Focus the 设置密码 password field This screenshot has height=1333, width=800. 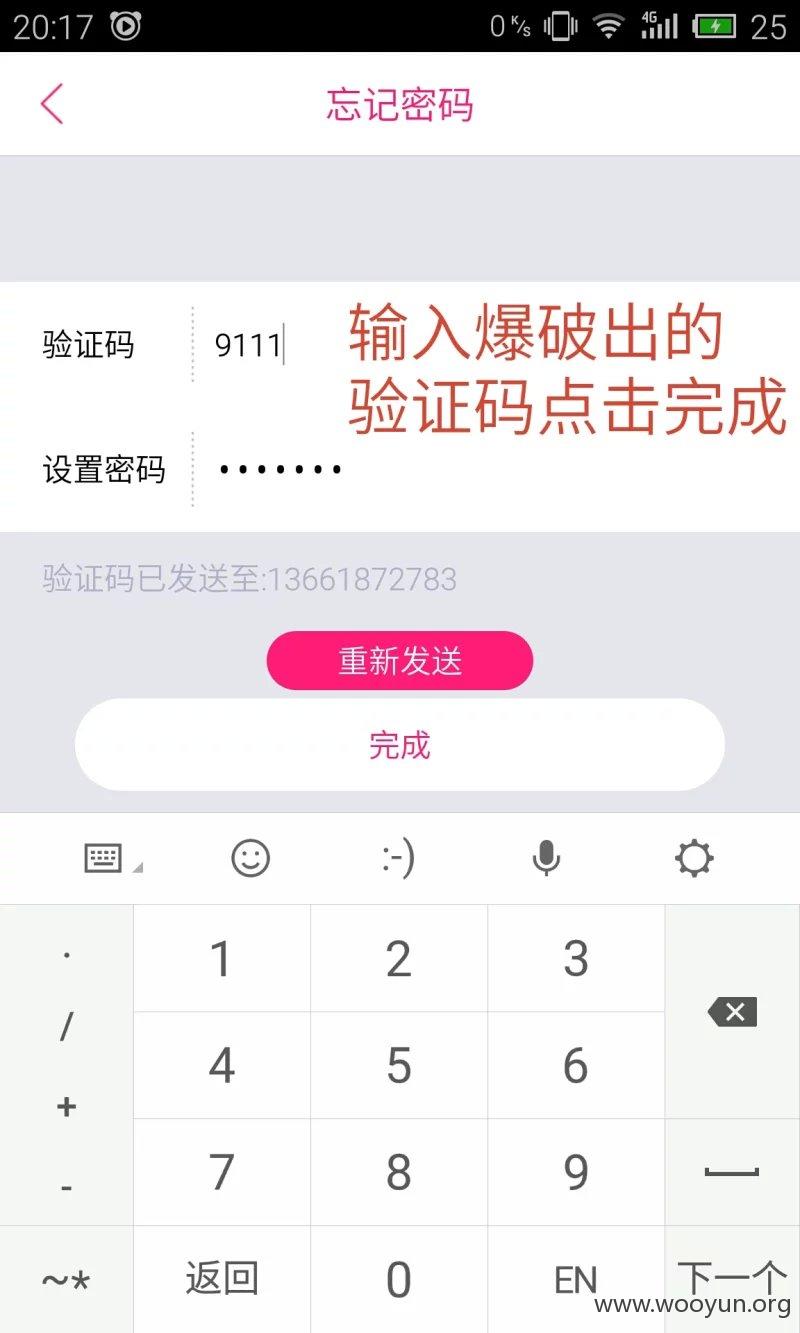pos(495,469)
